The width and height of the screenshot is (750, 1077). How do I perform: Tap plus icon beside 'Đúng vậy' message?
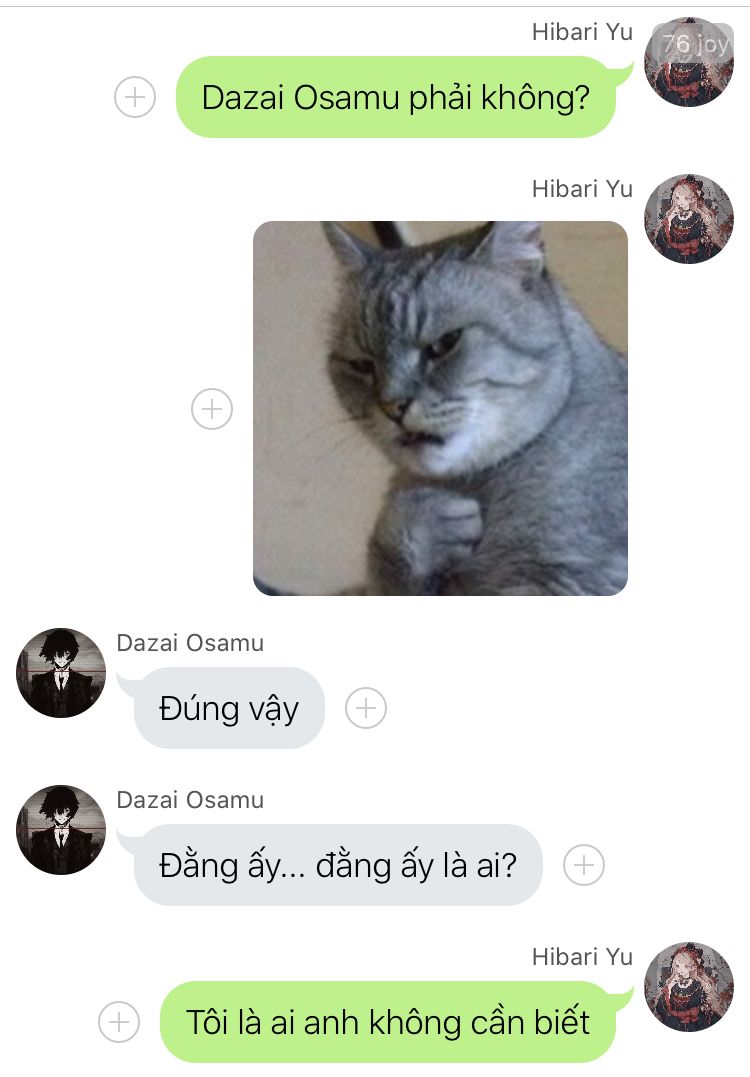[366, 708]
